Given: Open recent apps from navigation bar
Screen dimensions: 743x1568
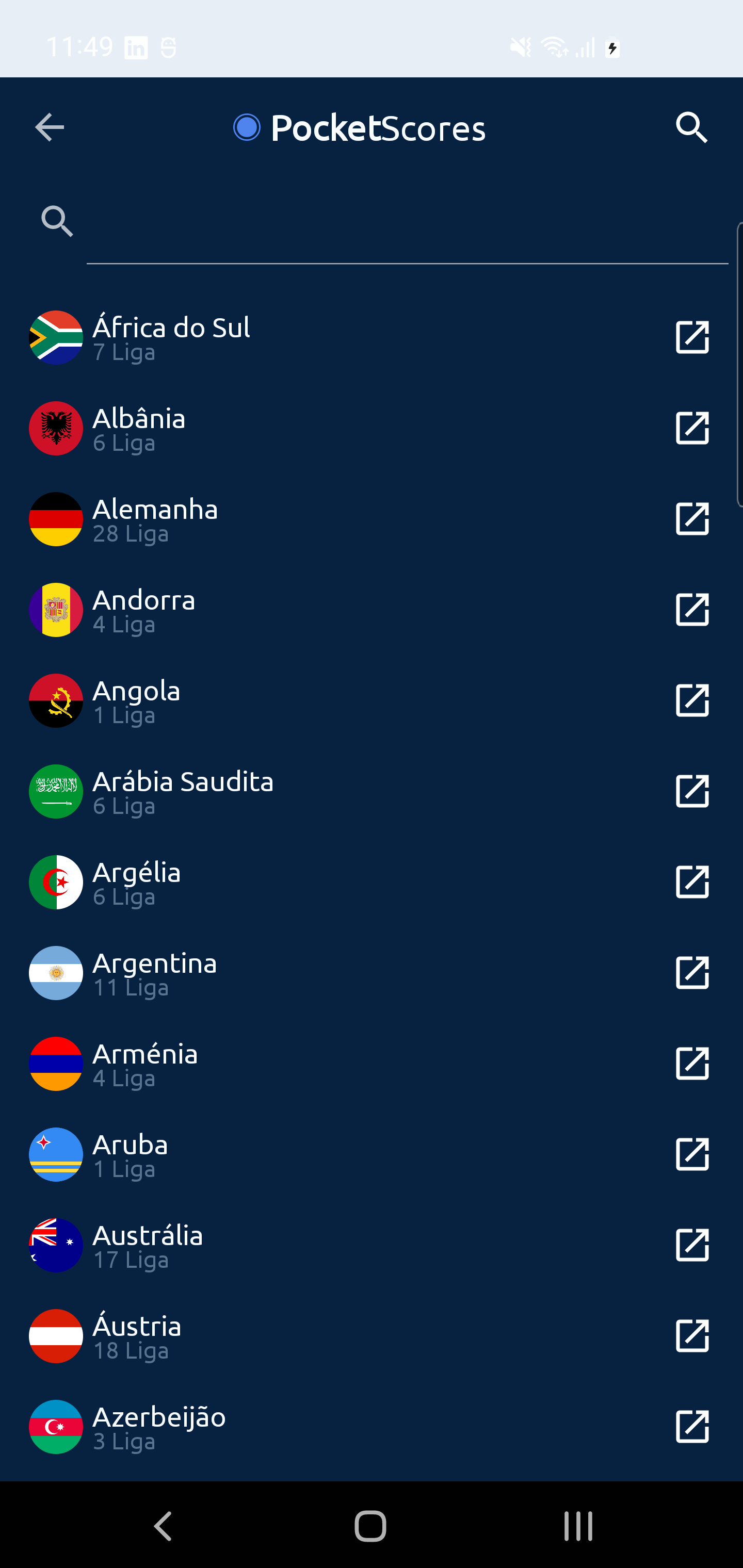Looking at the screenshot, I should (577, 1526).
